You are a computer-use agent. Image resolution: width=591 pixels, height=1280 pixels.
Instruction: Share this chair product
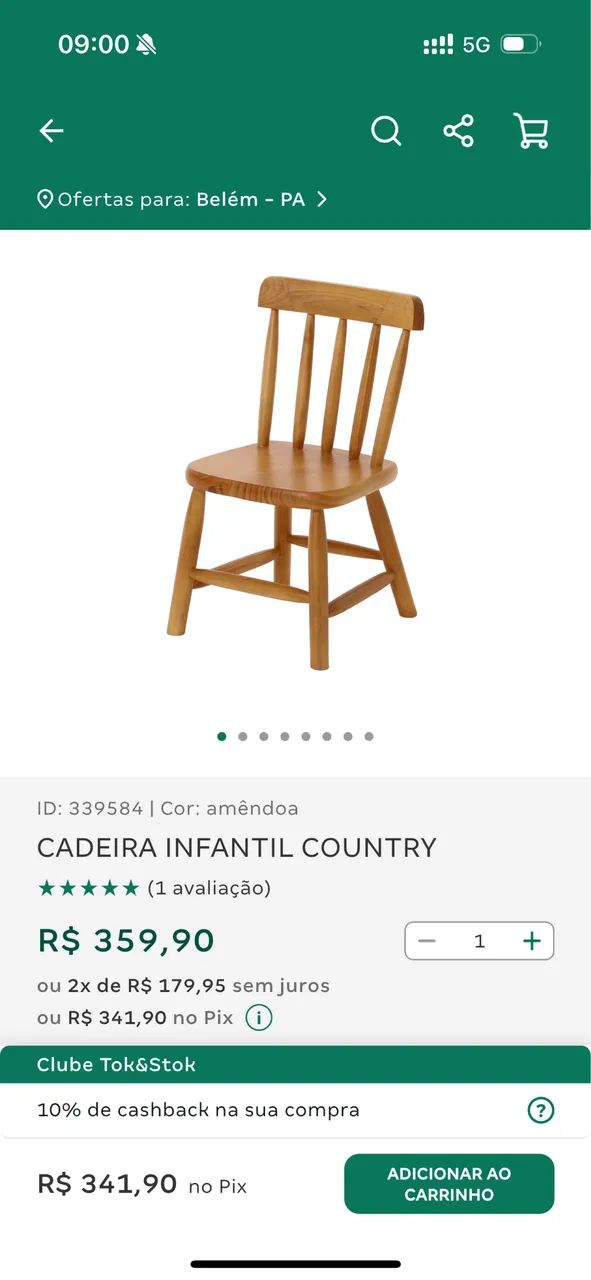[458, 131]
